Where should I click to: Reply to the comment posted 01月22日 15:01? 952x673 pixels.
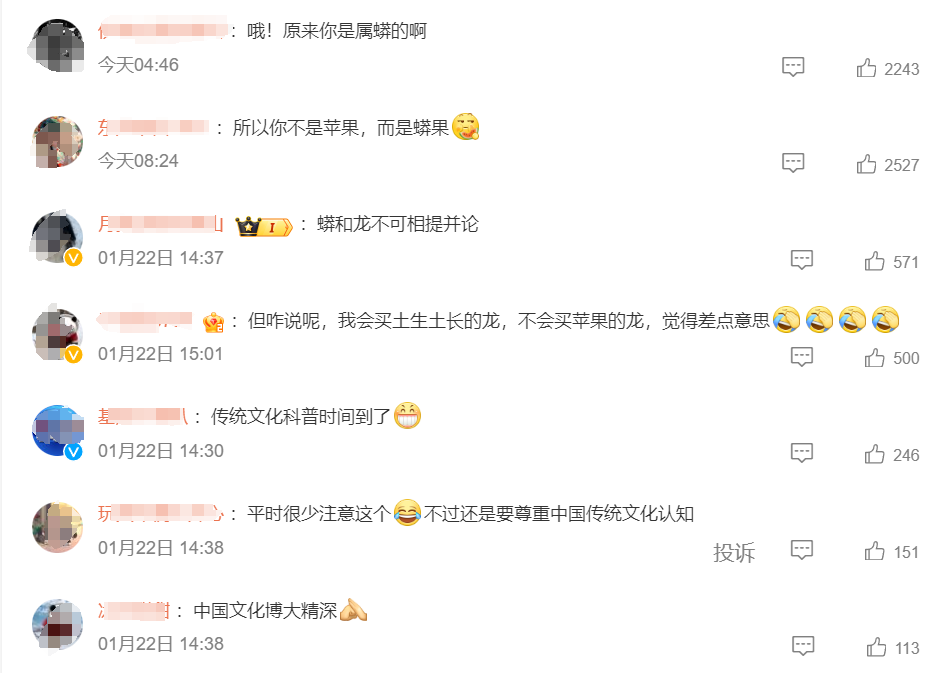coord(802,357)
